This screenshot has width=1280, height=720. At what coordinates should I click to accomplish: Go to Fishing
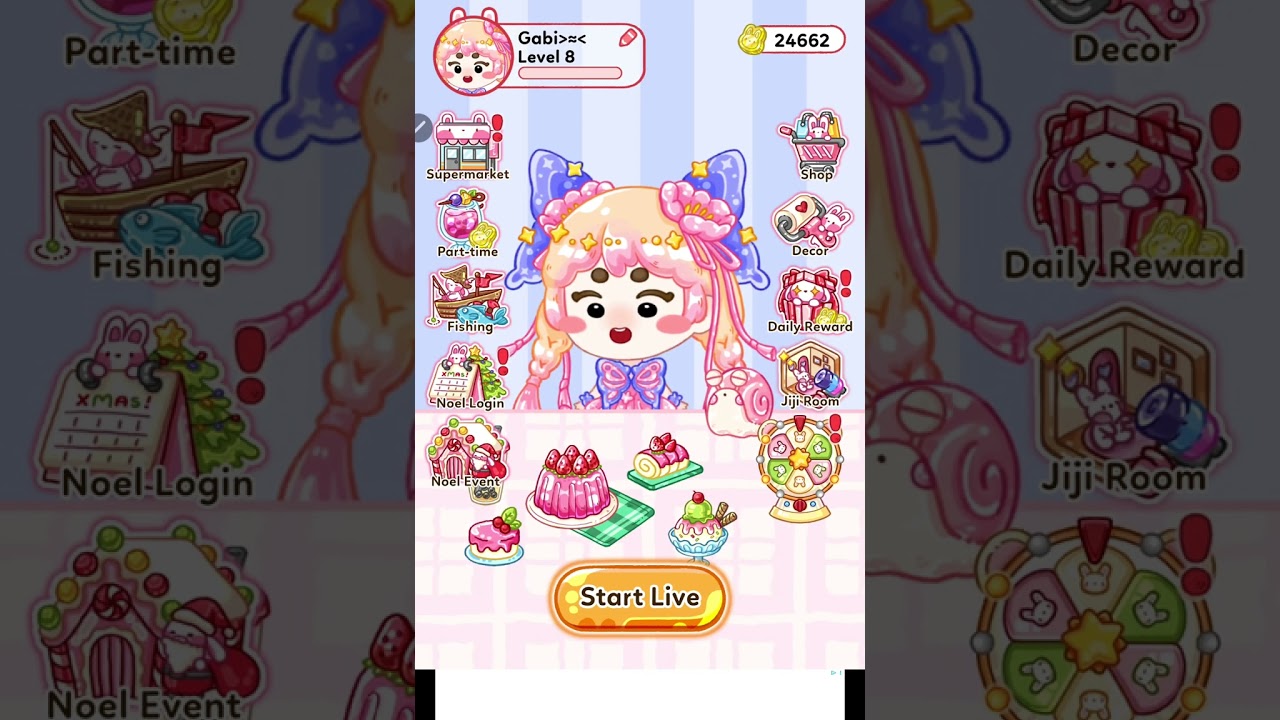[x=468, y=298]
